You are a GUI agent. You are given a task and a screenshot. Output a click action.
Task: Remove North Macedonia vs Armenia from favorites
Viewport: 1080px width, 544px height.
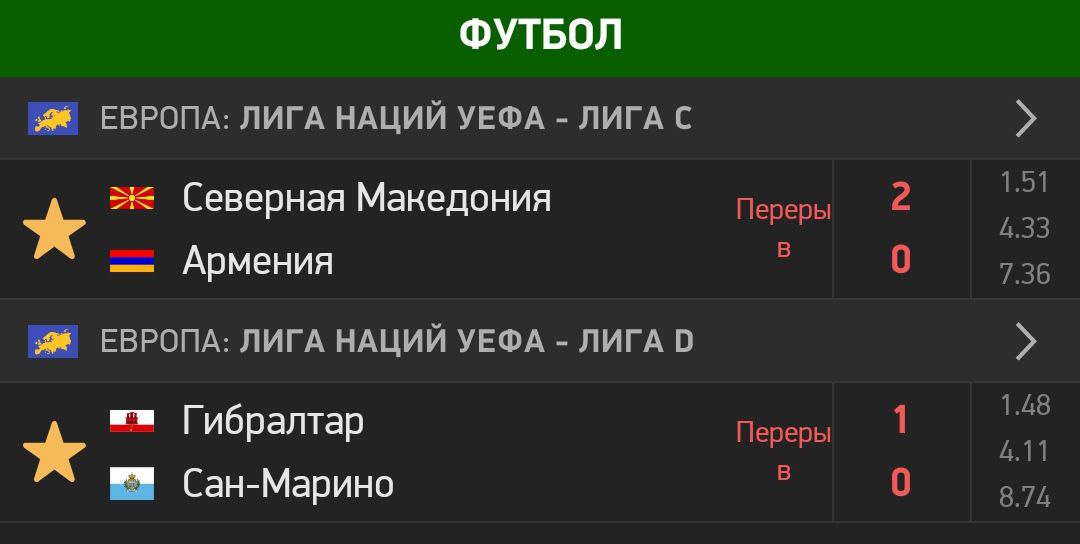click(x=54, y=228)
